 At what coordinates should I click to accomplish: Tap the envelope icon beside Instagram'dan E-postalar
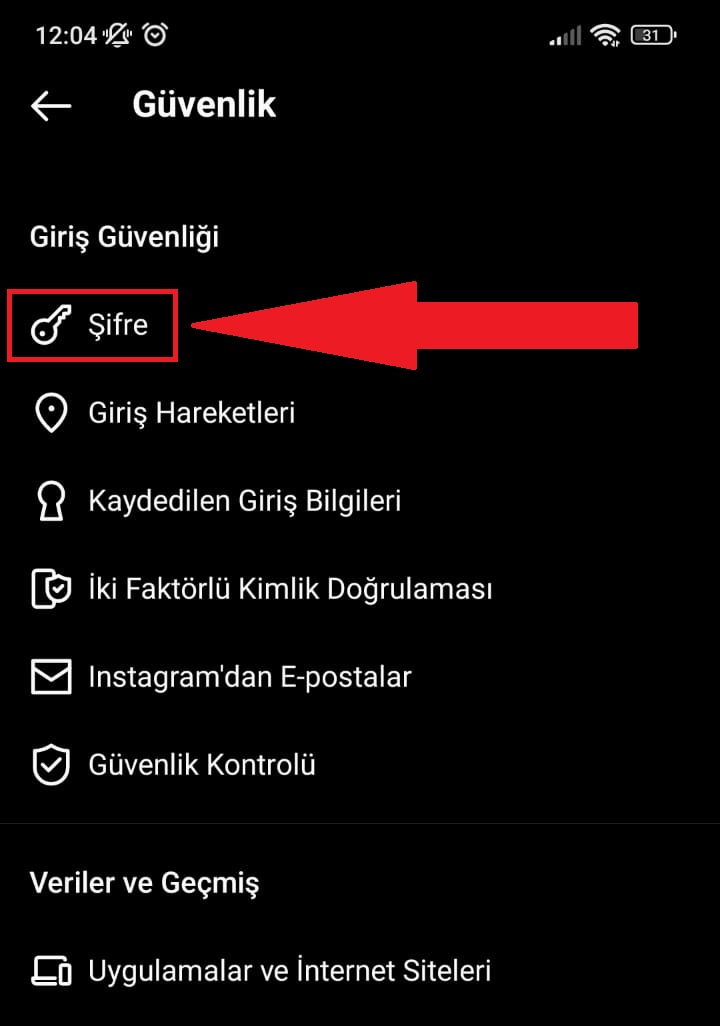[50, 676]
